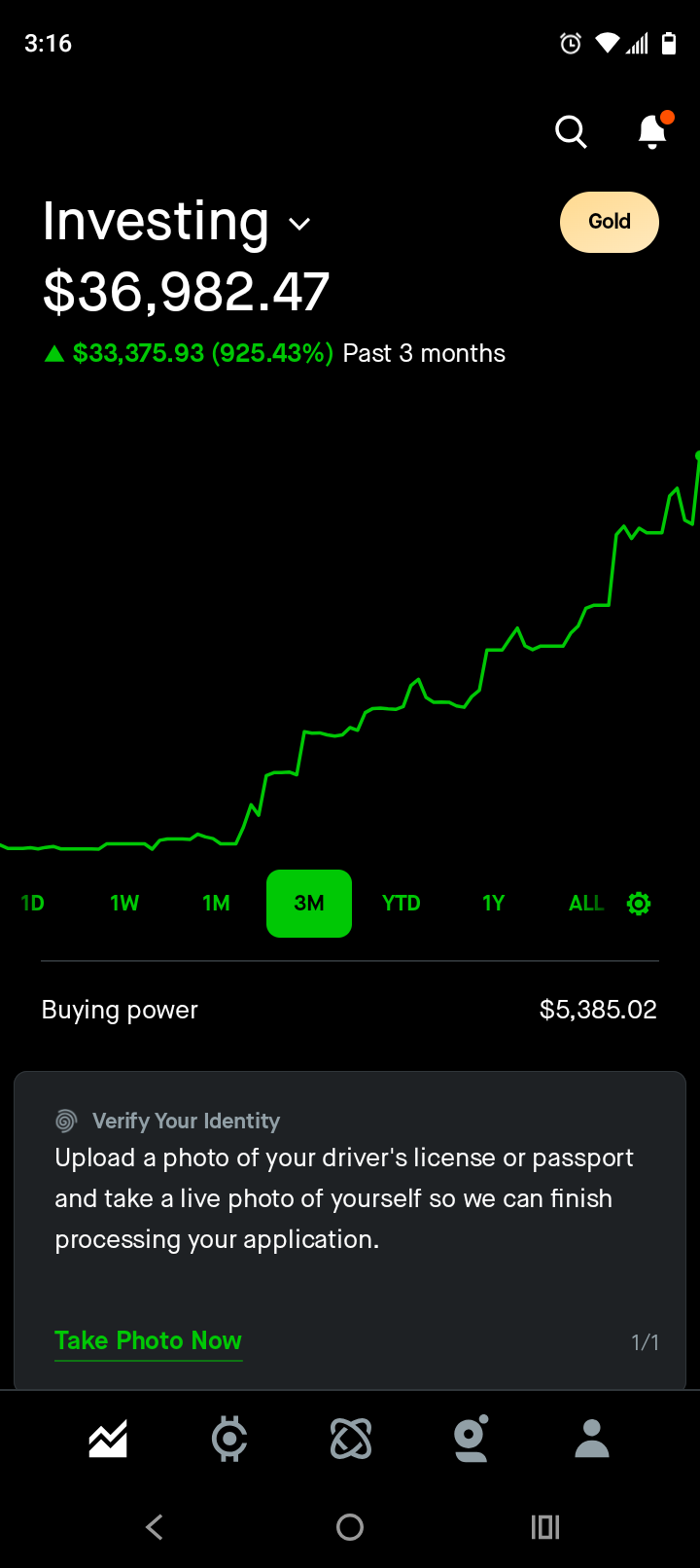Switch chart to YTD

(401, 904)
